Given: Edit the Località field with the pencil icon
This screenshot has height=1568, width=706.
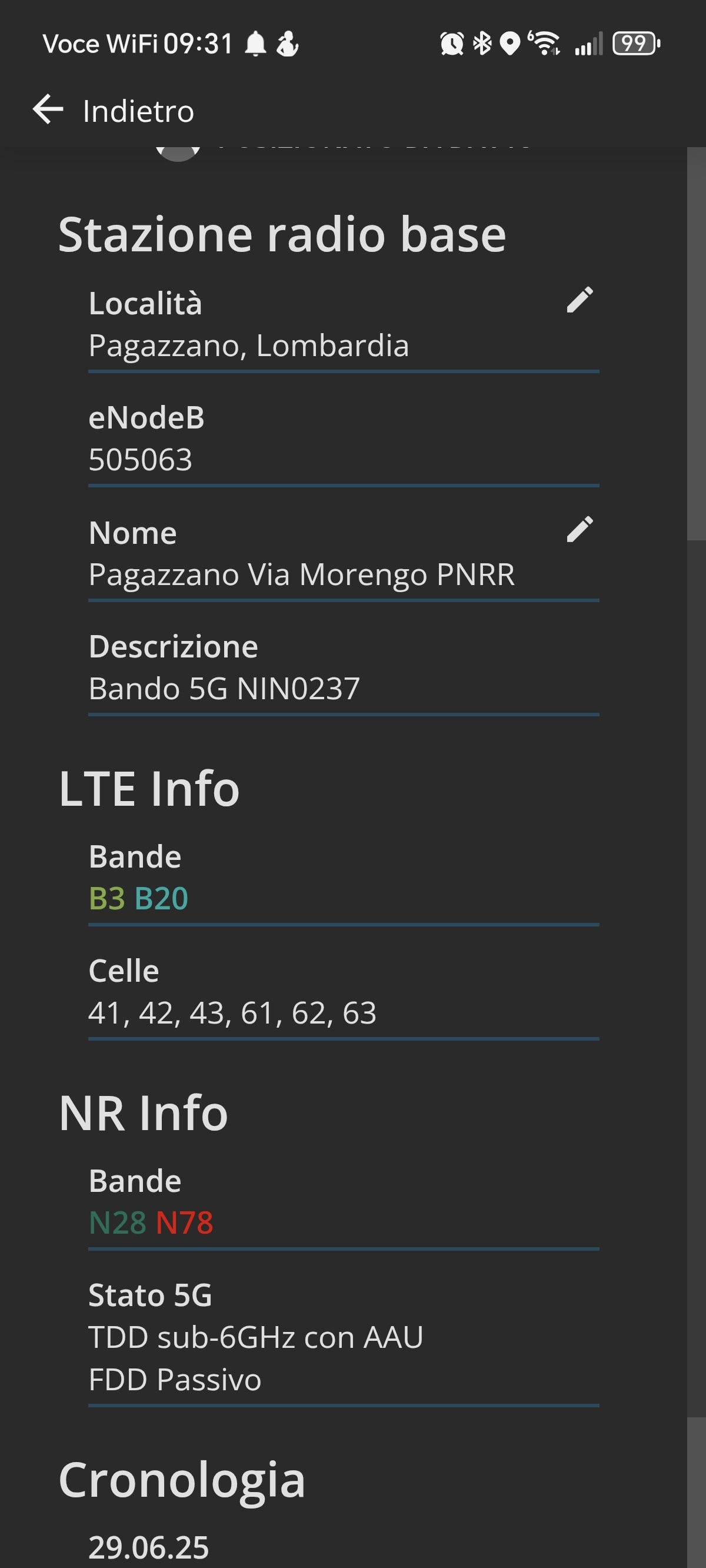Looking at the screenshot, I should (x=580, y=300).
